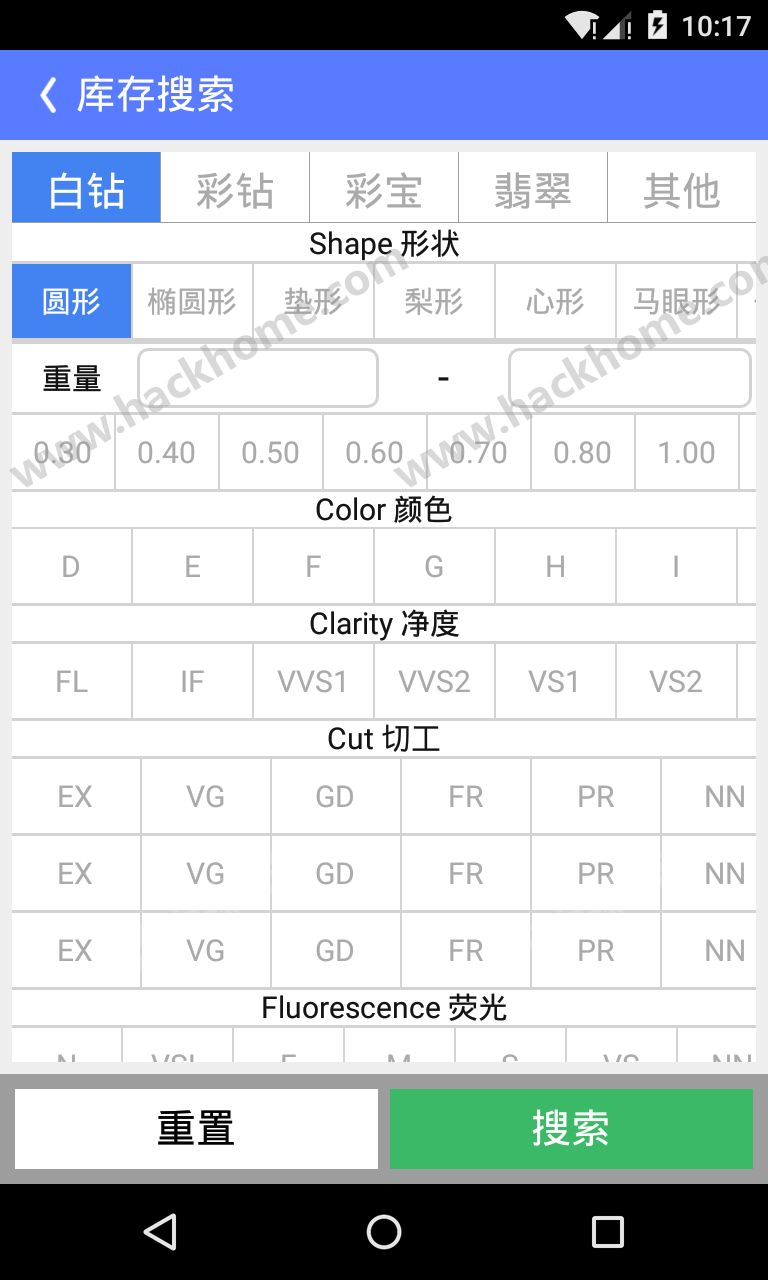Image resolution: width=768 pixels, height=1280 pixels.
Task: Tap the maximum weight input field
Action: 630,378
